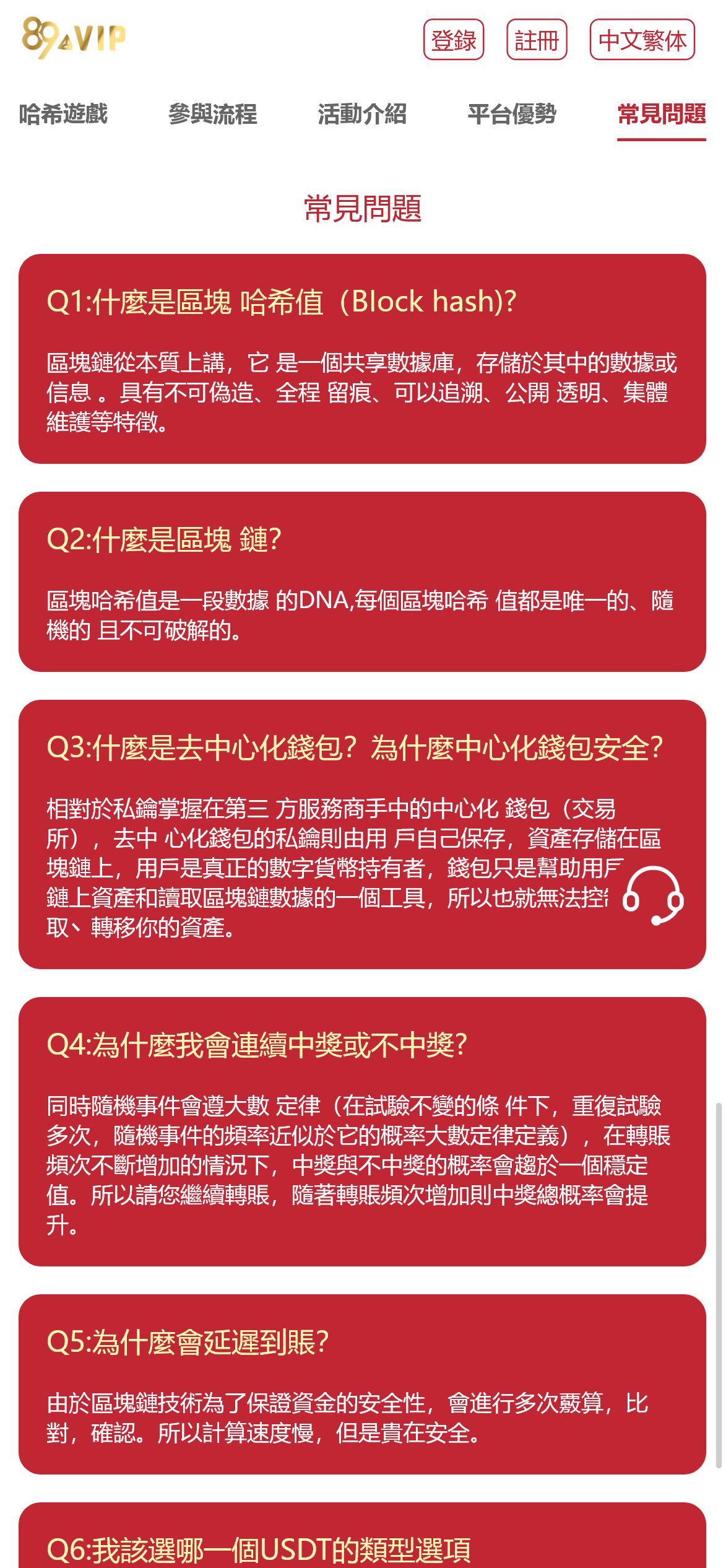Click the 登錄 login button
Viewport: 726px width, 1568px height.
click(x=454, y=41)
